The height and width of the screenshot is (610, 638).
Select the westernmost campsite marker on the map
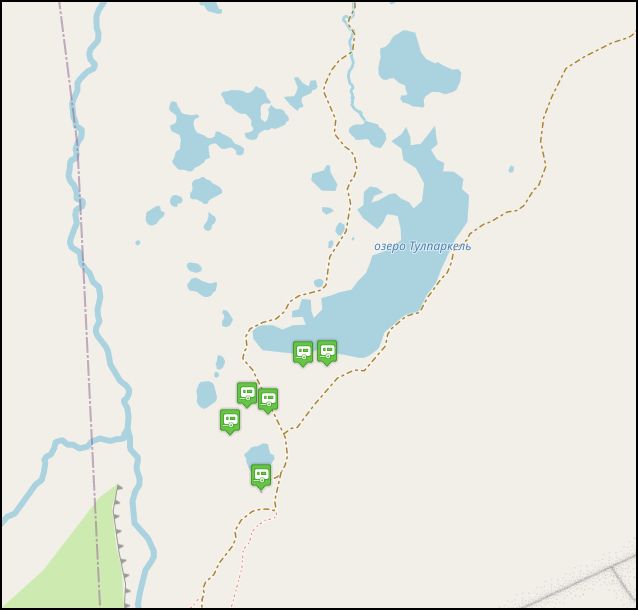point(230,419)
